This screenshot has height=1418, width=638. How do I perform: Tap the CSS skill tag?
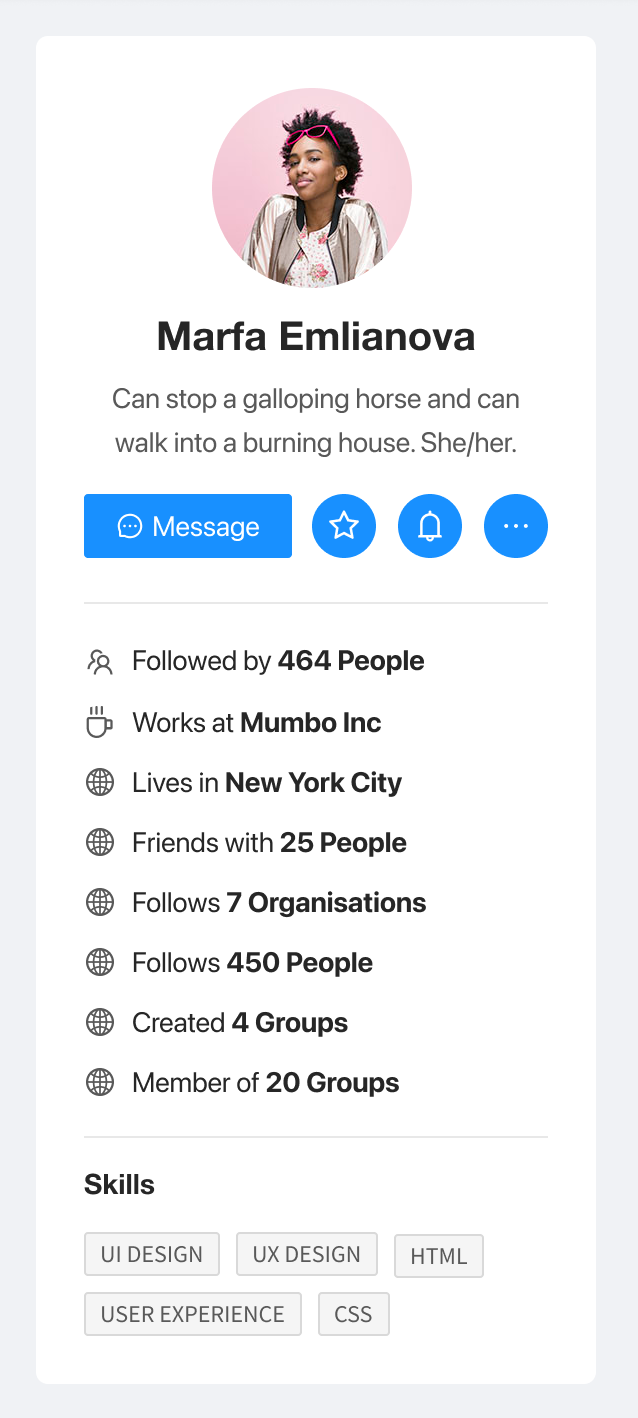click(354, 1314)
